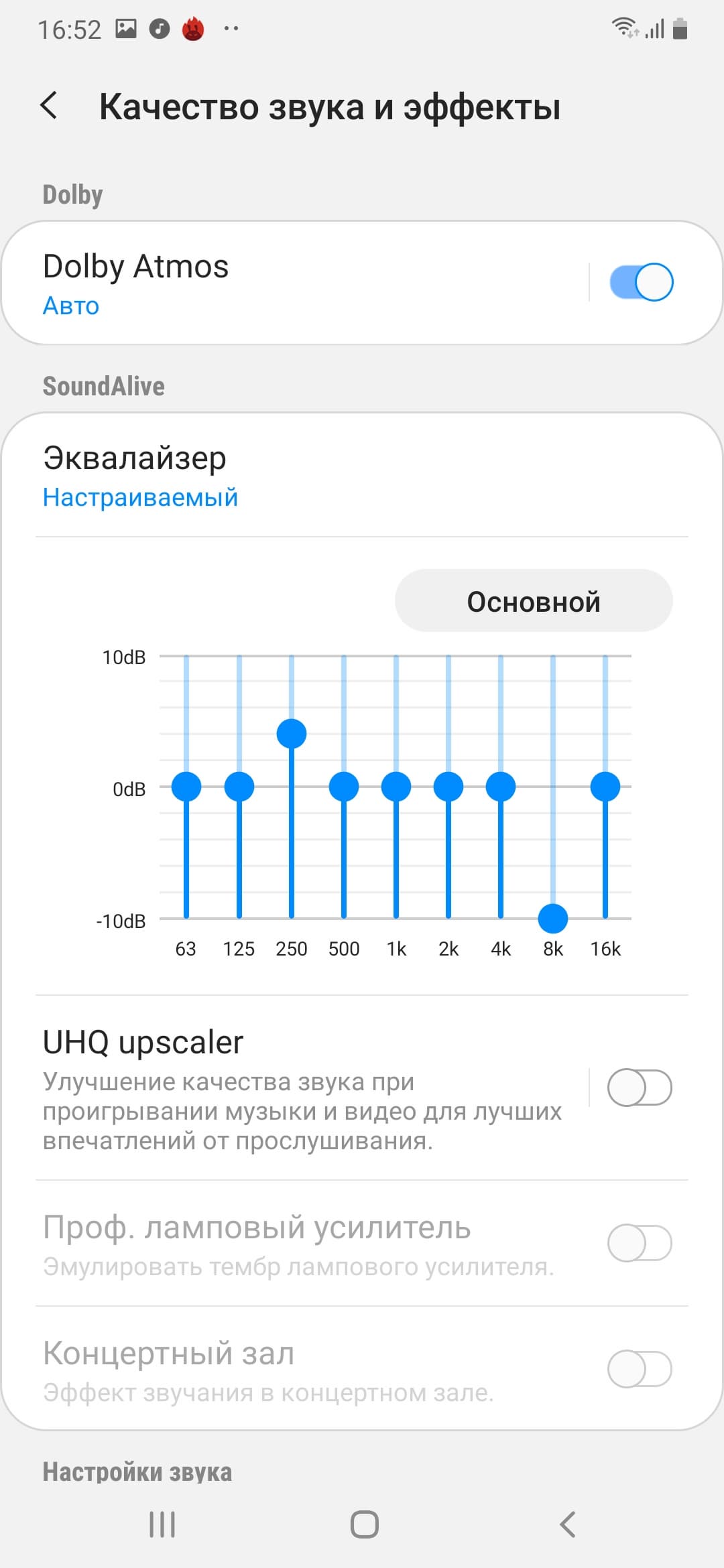The width and height of the screenshot is (724, 1568).
Task: Go to the home screen
Action: click(364, 1524)
